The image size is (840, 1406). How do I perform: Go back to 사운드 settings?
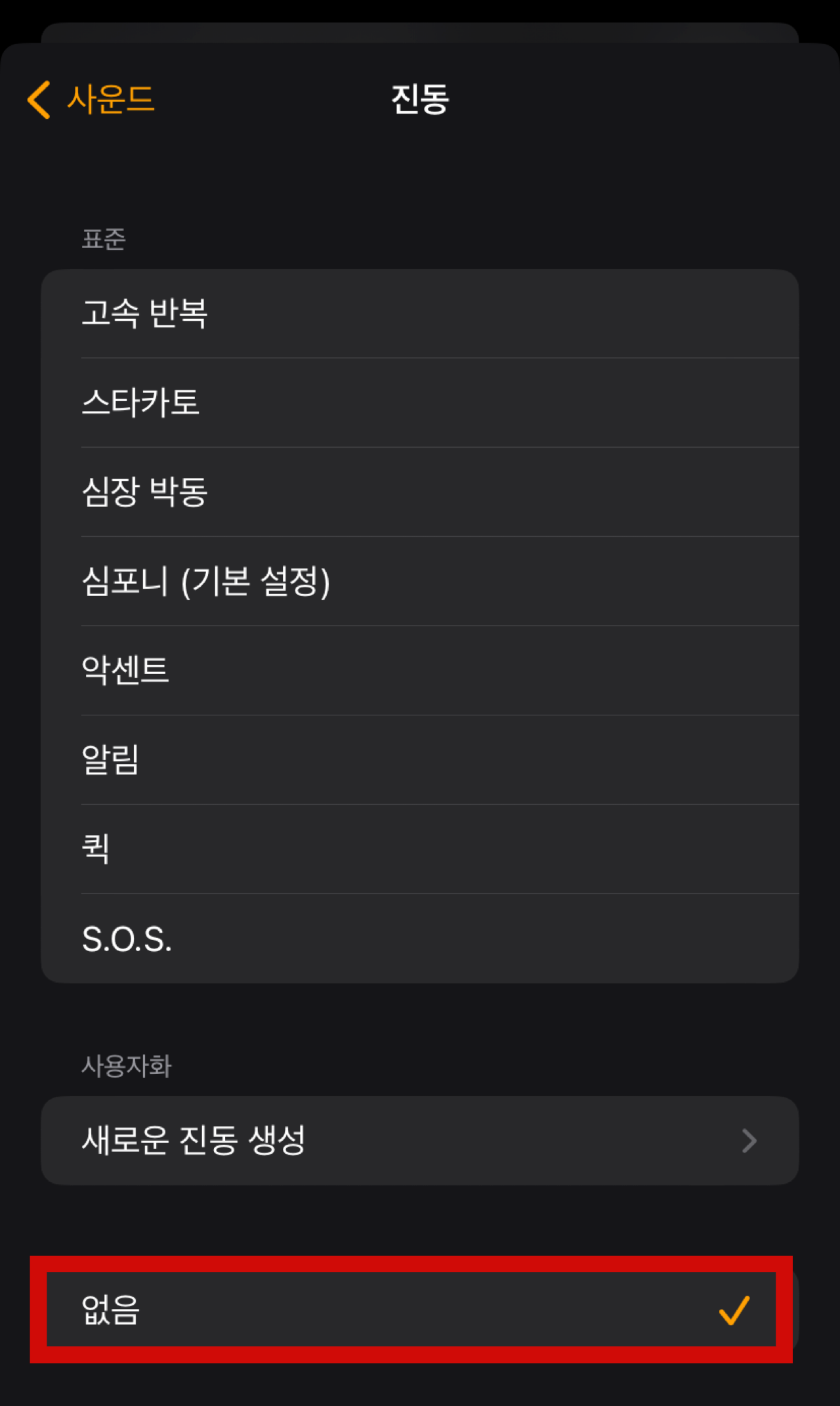tap(92, 100)
